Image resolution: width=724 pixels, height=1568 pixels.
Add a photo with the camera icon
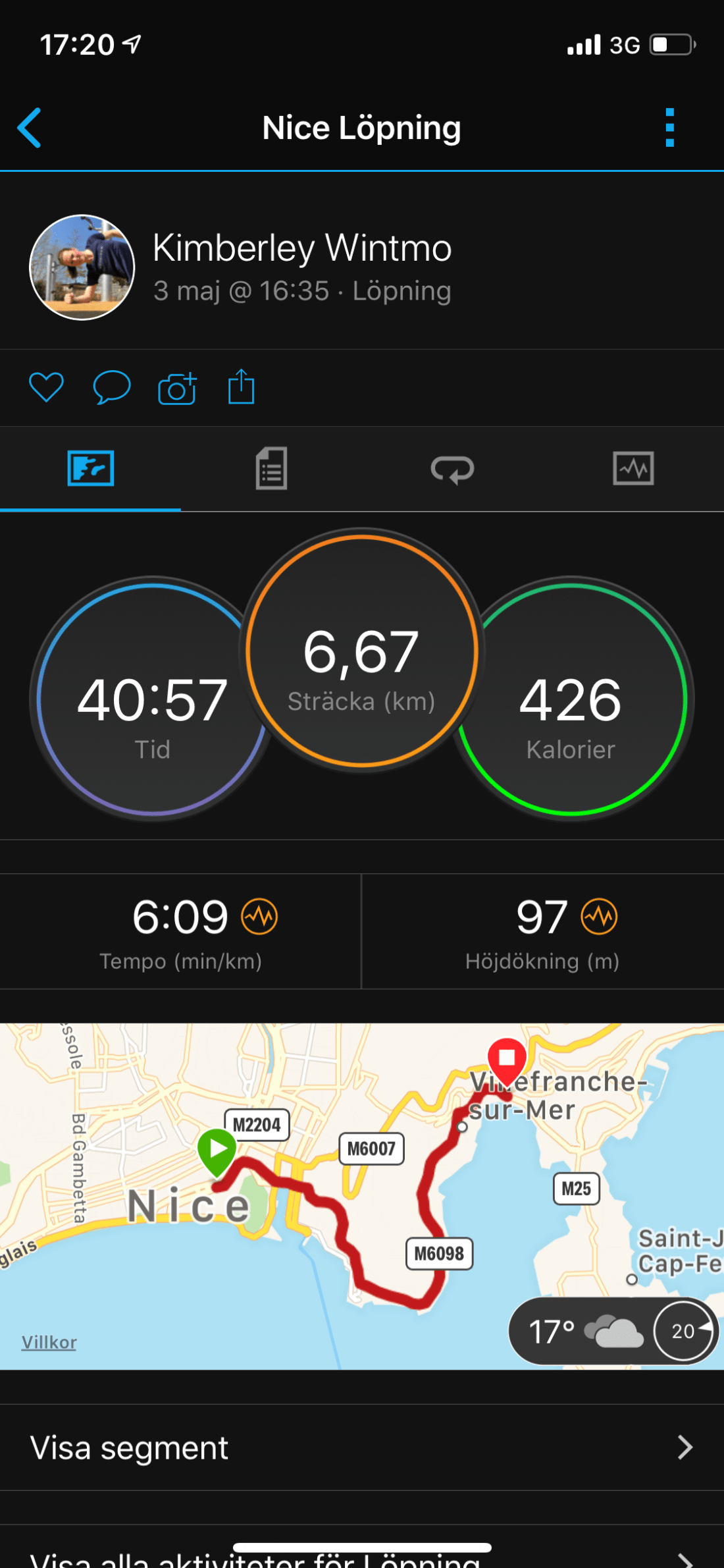pos(177,389)
